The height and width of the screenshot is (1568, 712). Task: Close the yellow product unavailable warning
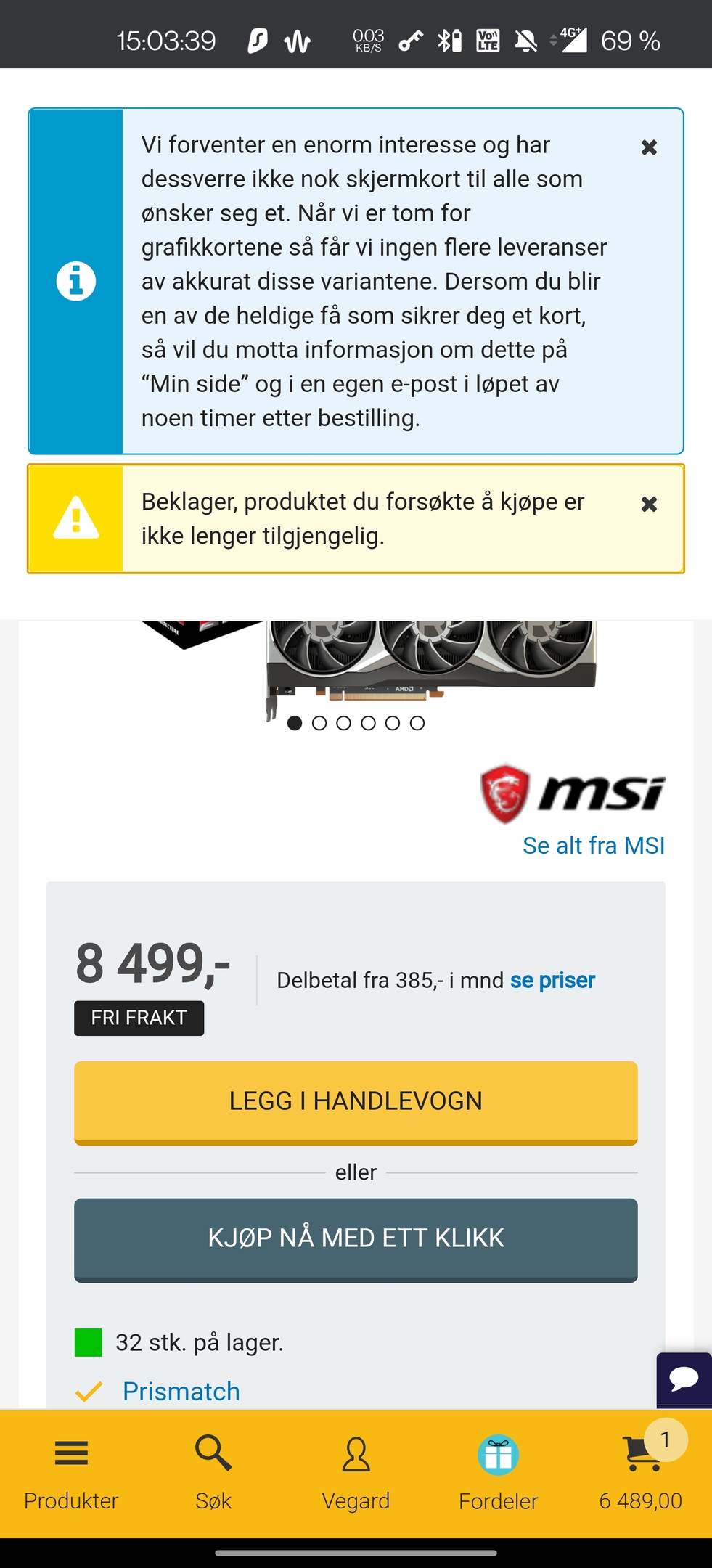point(649,504)
